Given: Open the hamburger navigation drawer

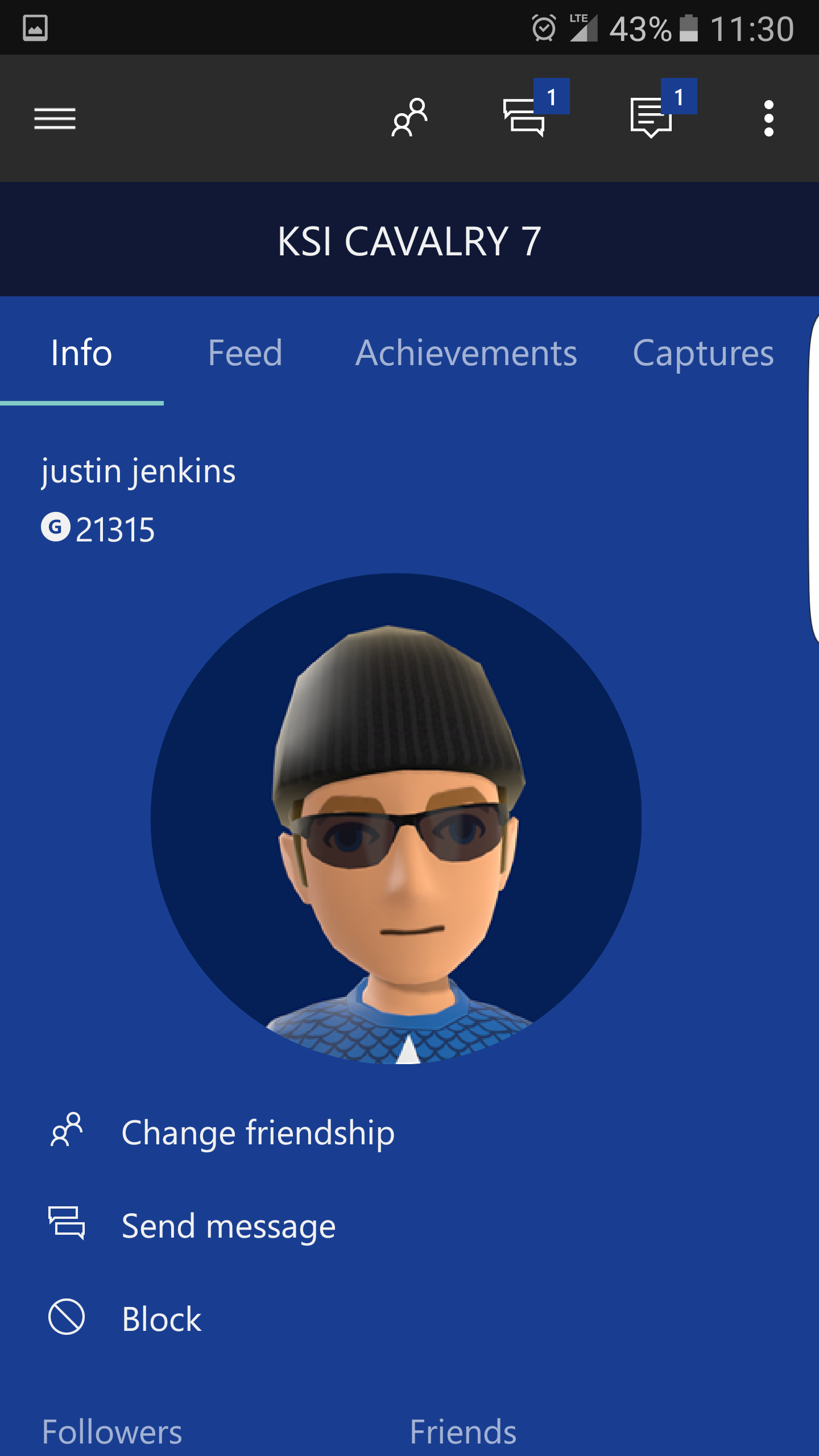Looking at the screenshot, I should [55, 118].
